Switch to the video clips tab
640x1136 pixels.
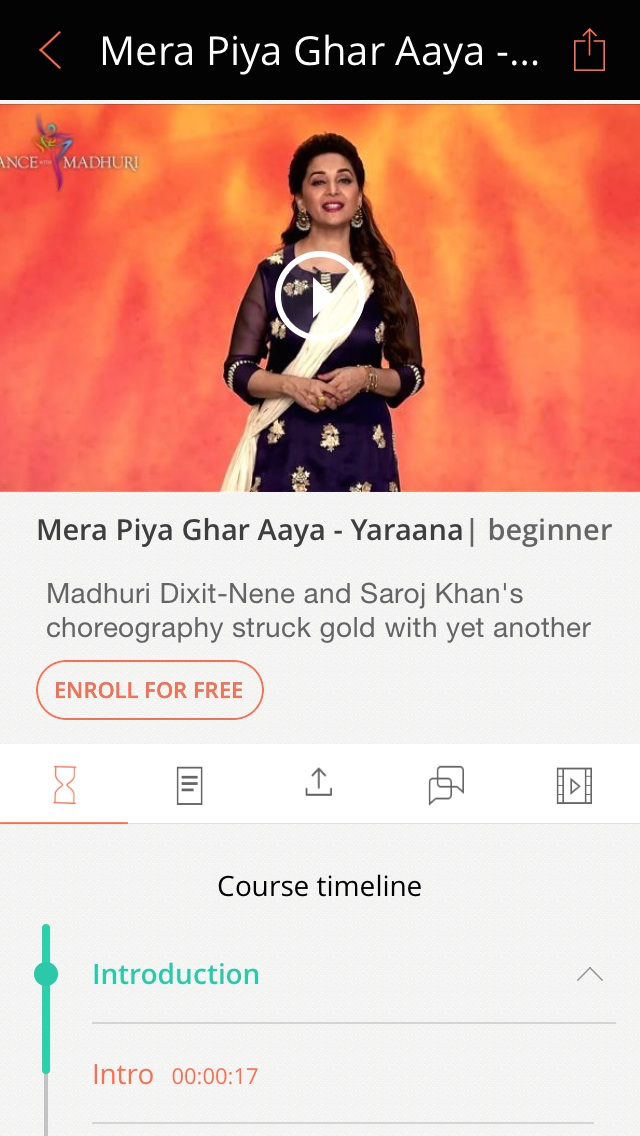click(574, 786)
